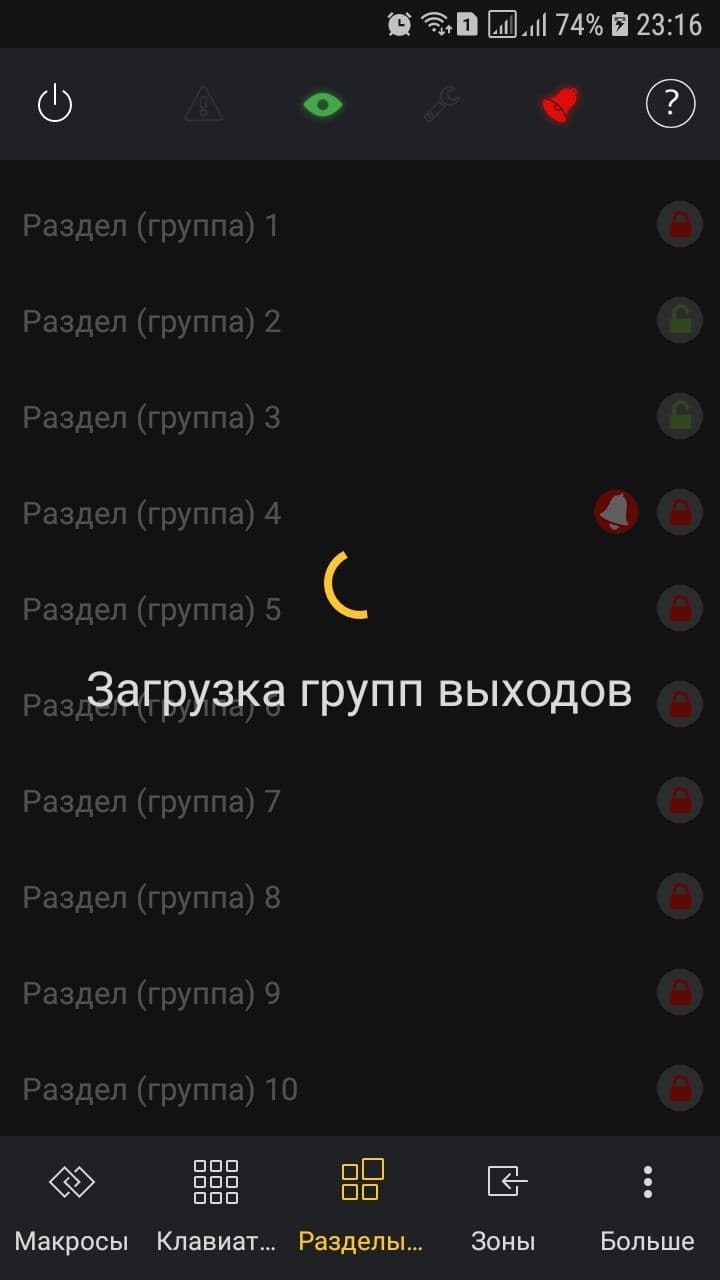Tap the green unlock icon for Раздел 2
This screenshot has height=1280, width=720.
680,322
